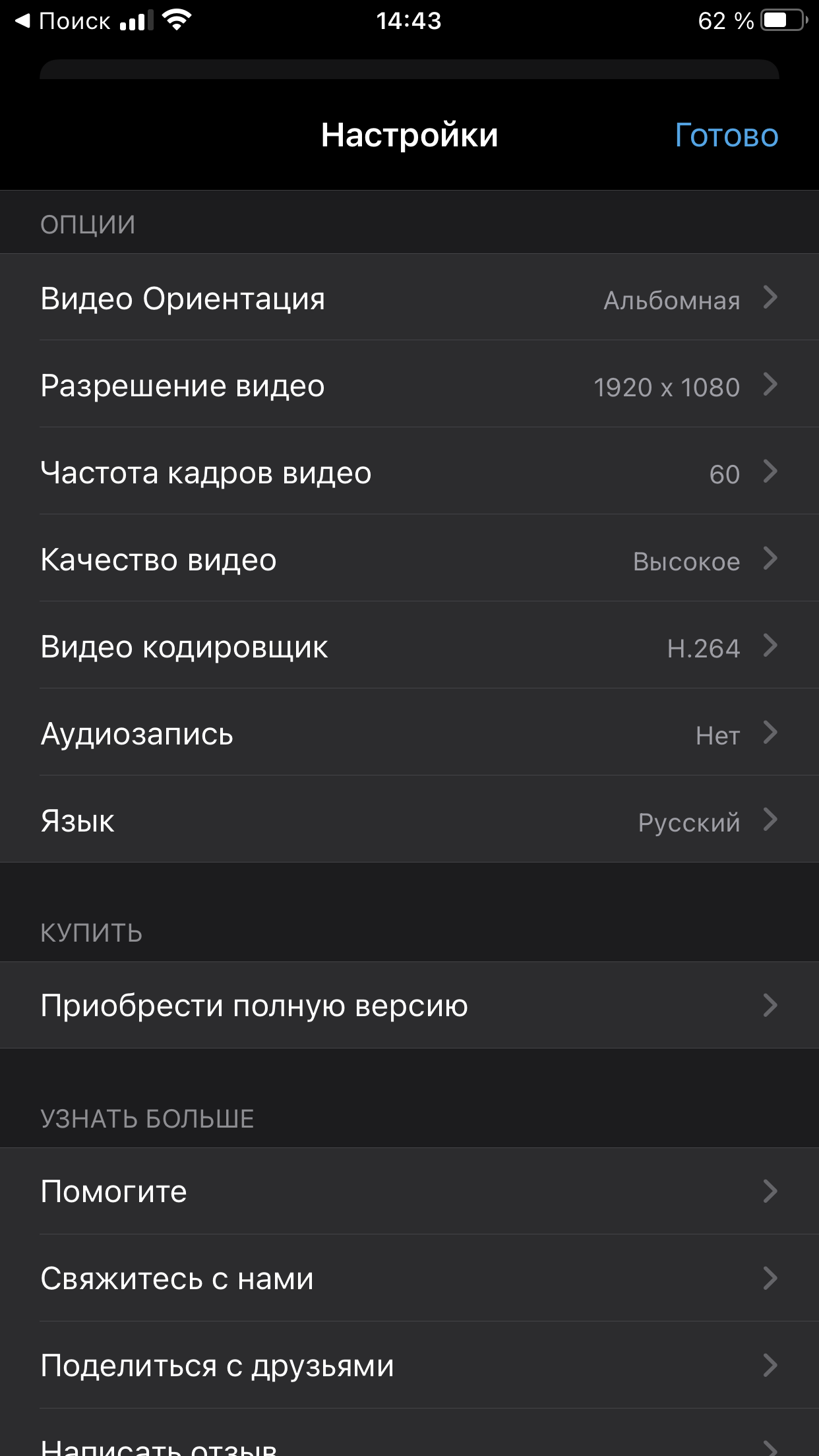Open Видео Ориентация setting

[x=409, y=298]
